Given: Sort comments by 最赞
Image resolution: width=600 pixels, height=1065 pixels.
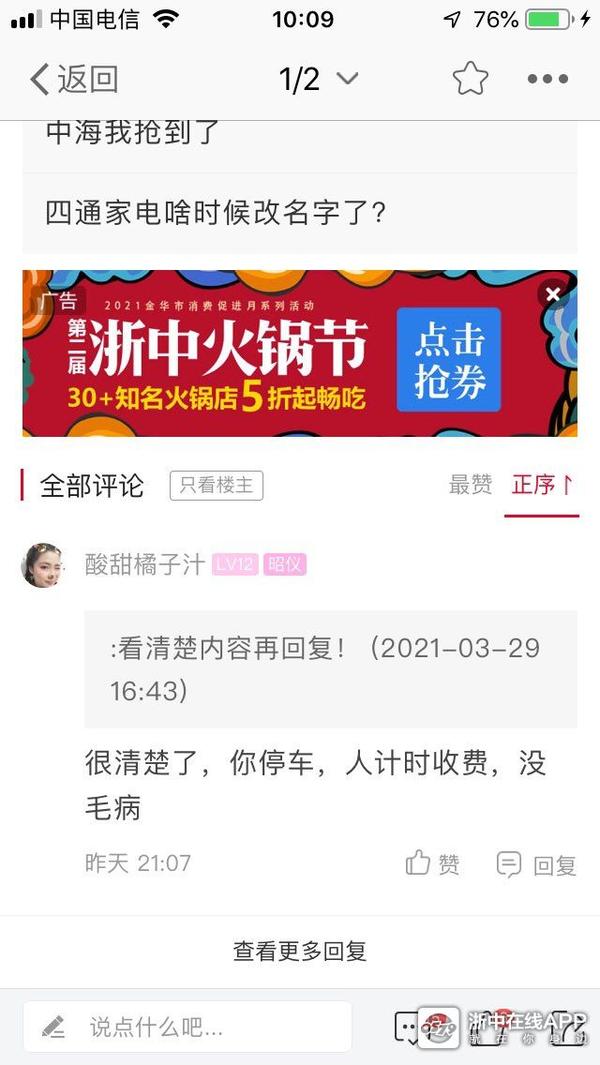Looking at the screenshot, I should [x=470, y=486].
